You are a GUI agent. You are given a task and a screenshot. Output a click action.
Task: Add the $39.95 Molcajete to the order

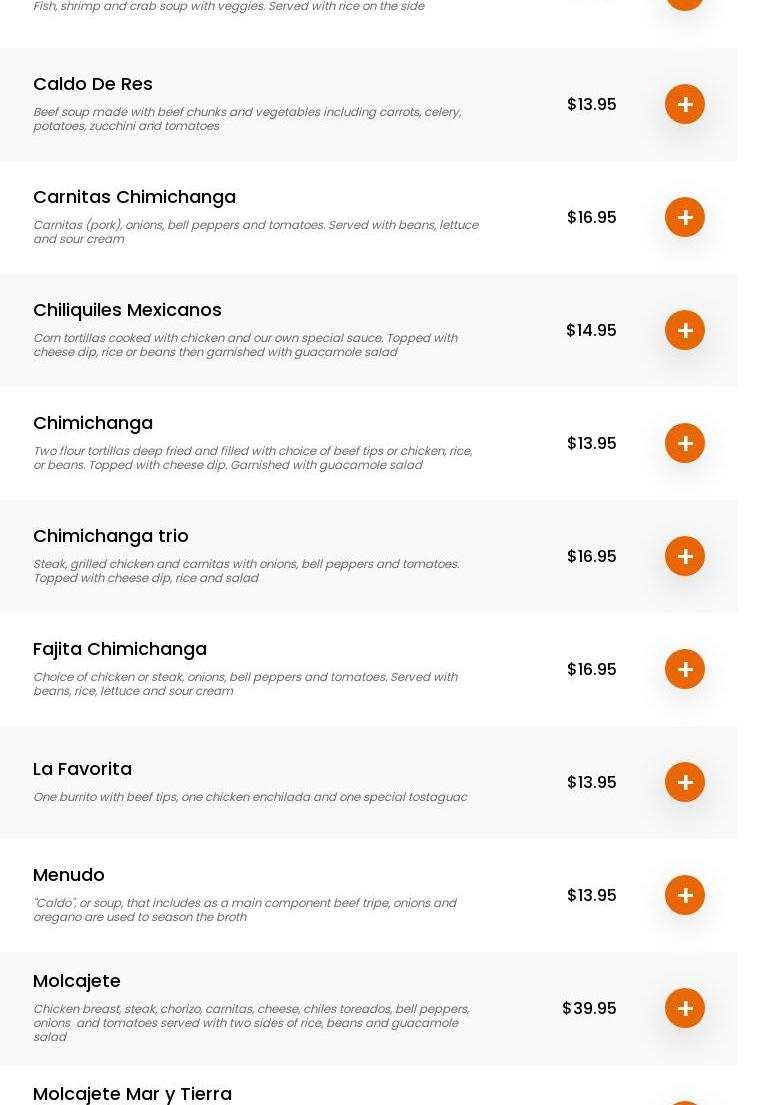pyautogui.click(x=685, y=1008)
